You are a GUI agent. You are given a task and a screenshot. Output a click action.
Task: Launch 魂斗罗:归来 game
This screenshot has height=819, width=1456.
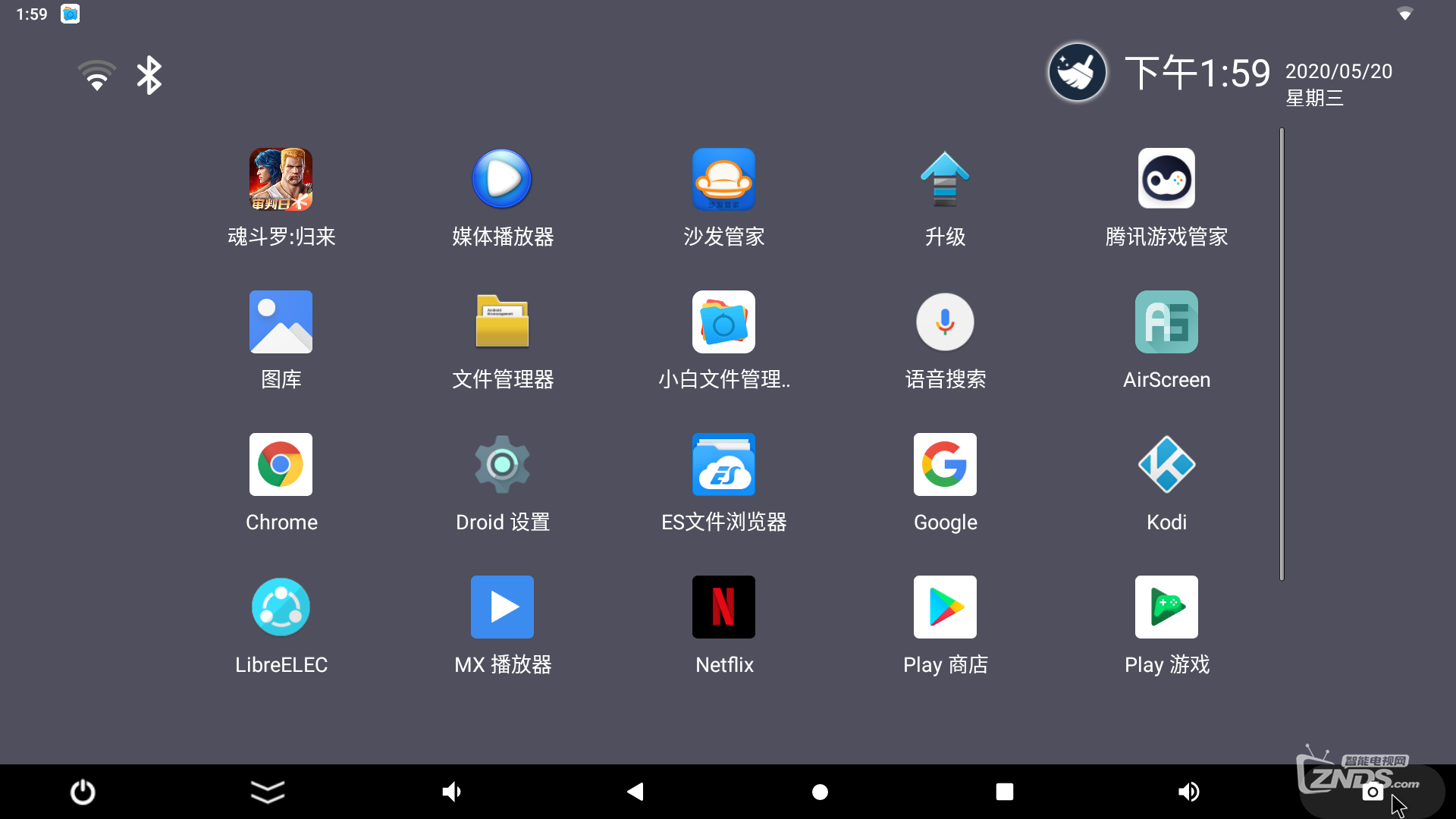(x=281, y=179)
